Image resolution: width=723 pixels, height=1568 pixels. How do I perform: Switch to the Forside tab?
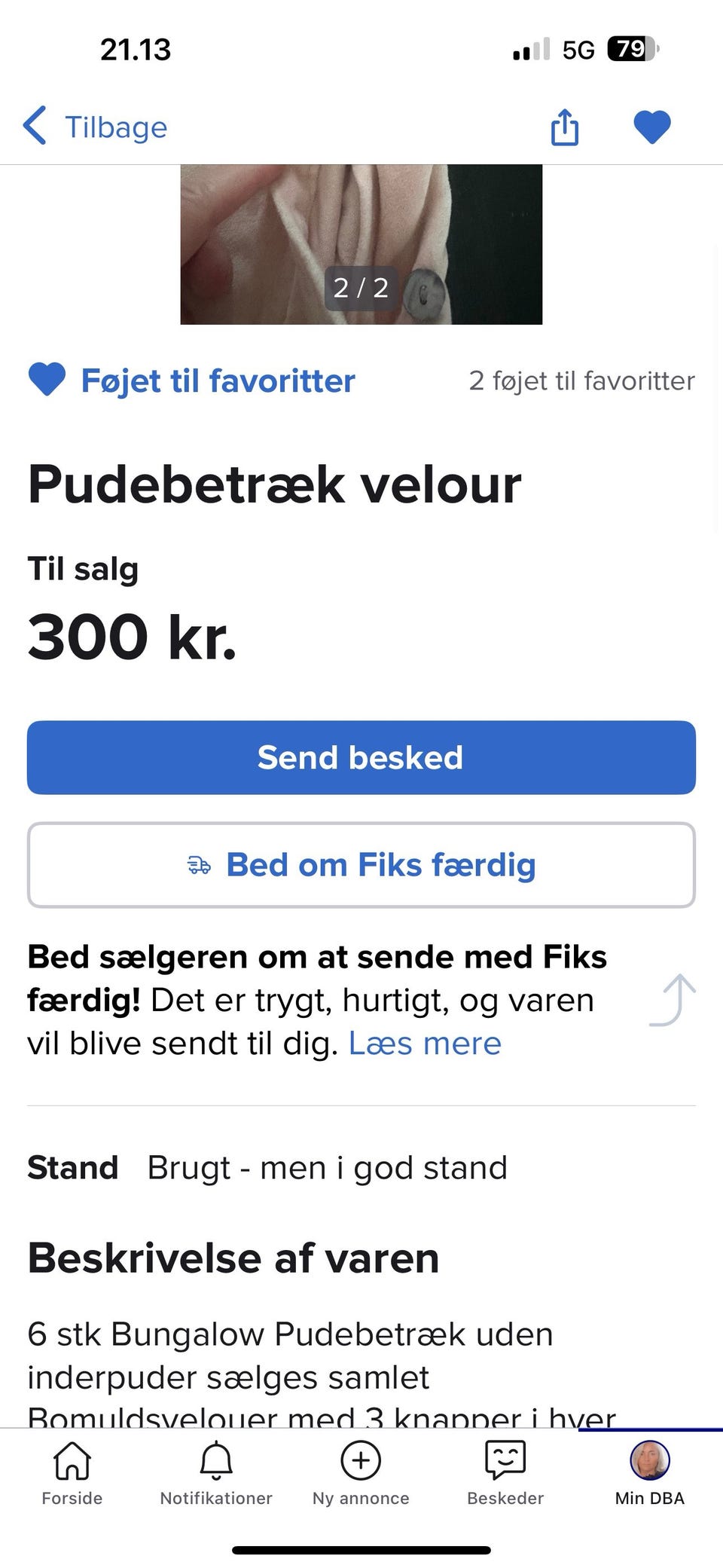72,1473
